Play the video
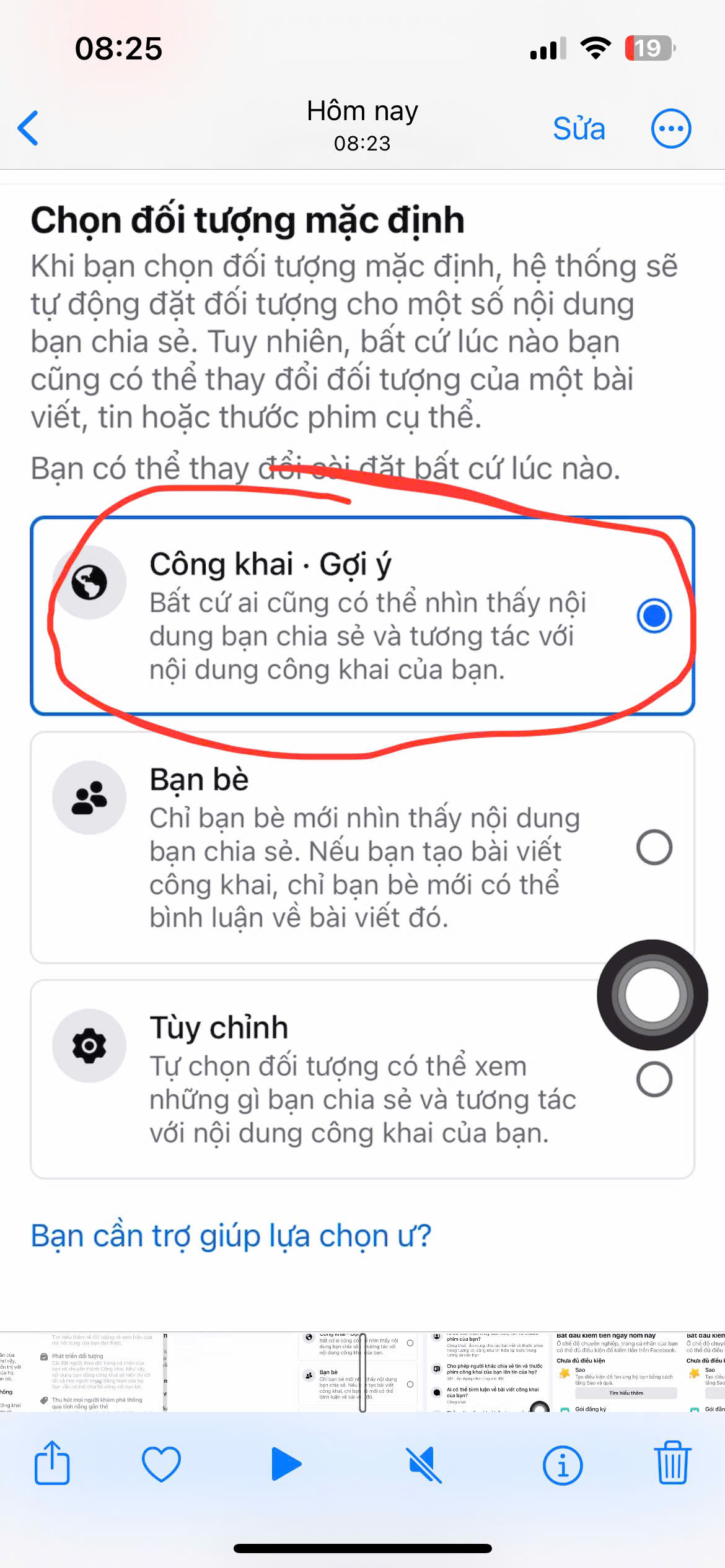Viewport: 725px width, 1568px height. coord(286,1464)
